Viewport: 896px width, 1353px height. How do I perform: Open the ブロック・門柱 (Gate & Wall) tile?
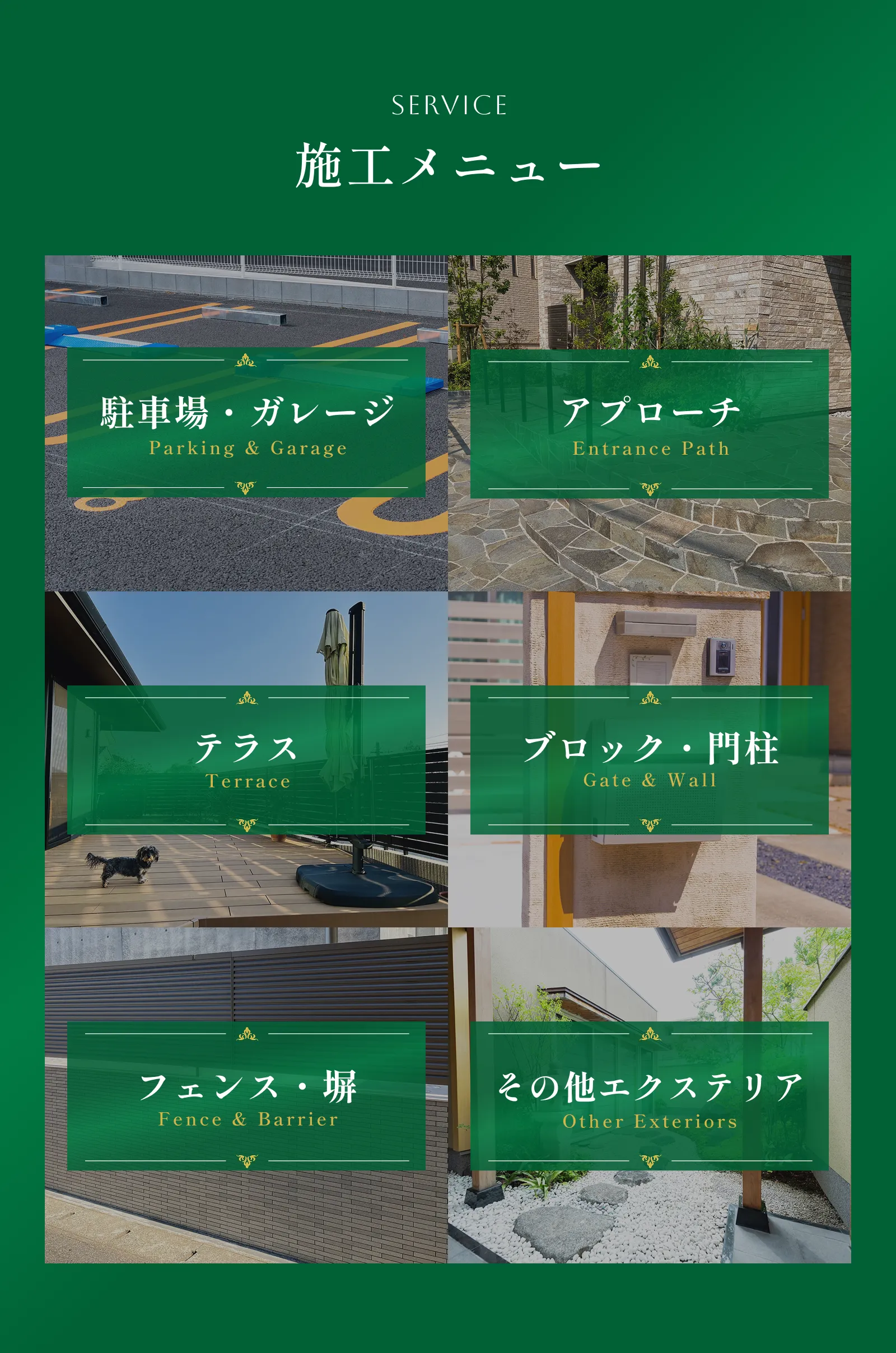click(x=649, y=759)
